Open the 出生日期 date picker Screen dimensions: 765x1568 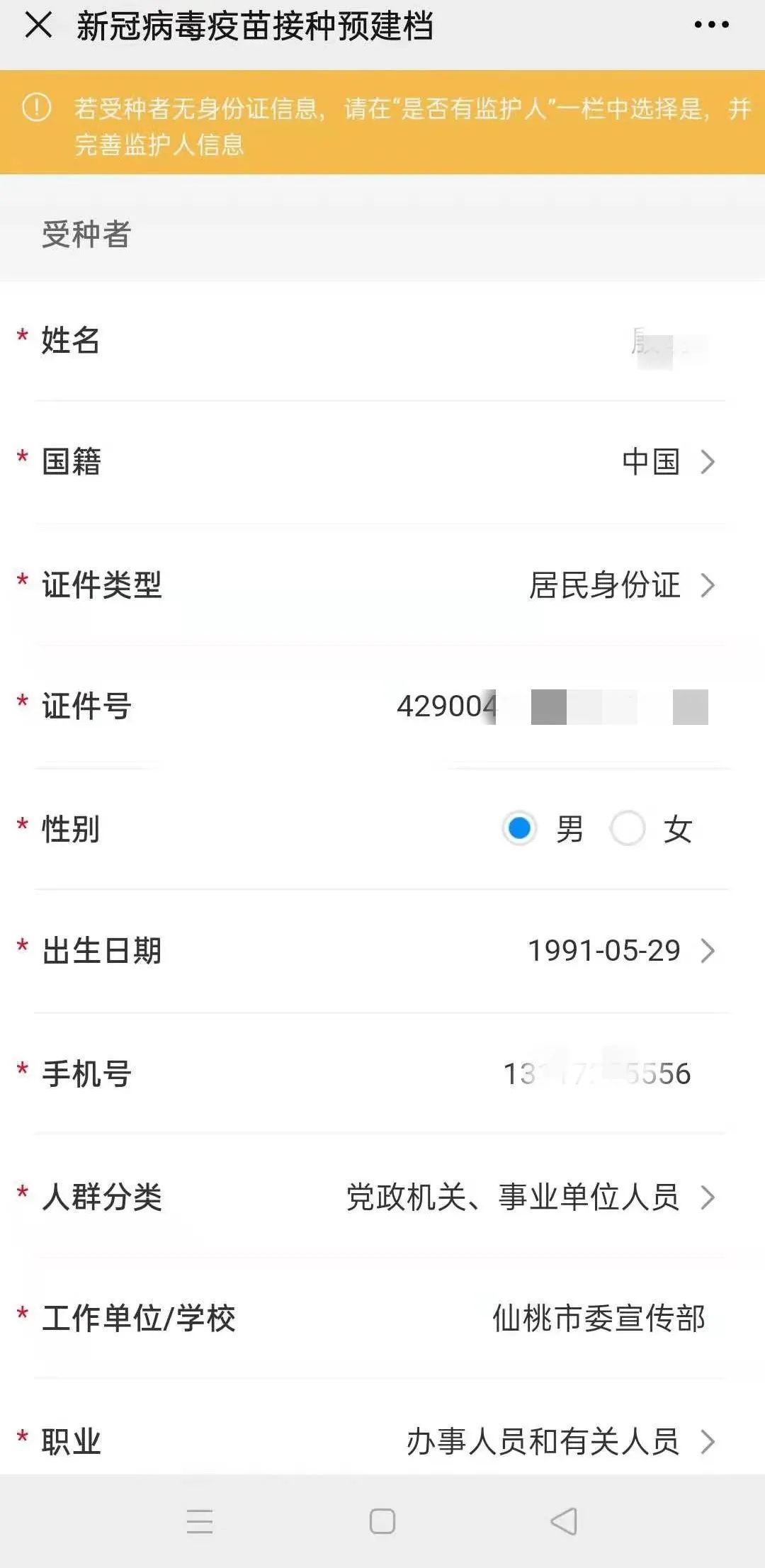pyautogui.click(x=382, y=951)
